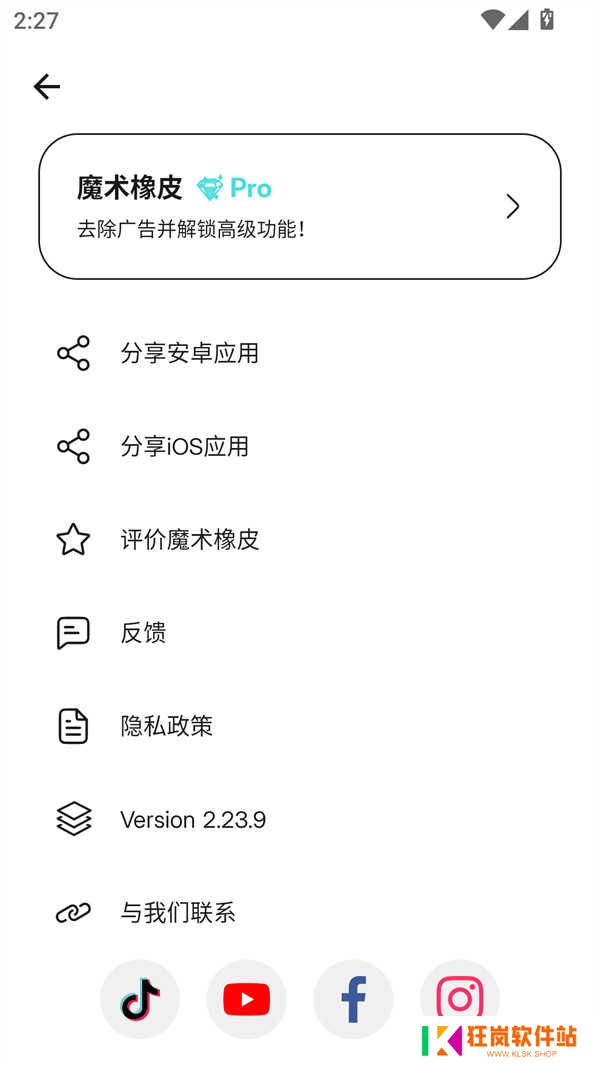View the 隐私政策 privacy policy
Screen dimensions: 600x1066
tap(300, 726)
